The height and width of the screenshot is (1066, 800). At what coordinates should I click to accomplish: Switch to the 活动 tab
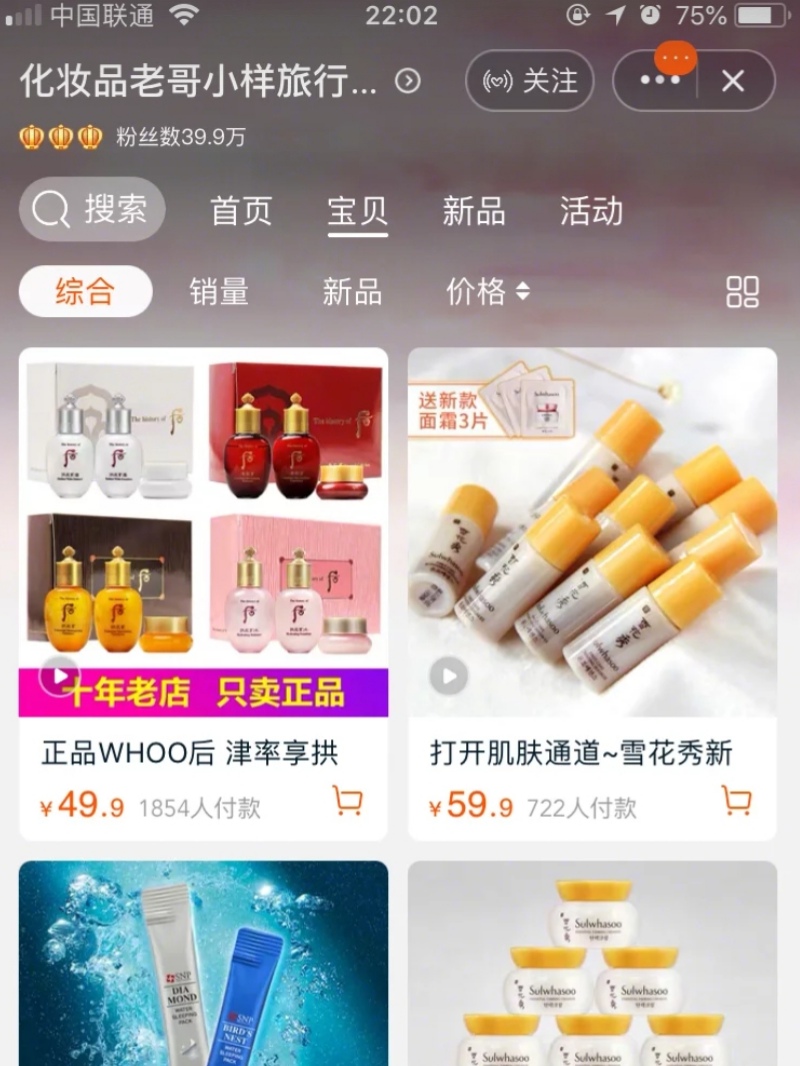[x=590, y=212]
